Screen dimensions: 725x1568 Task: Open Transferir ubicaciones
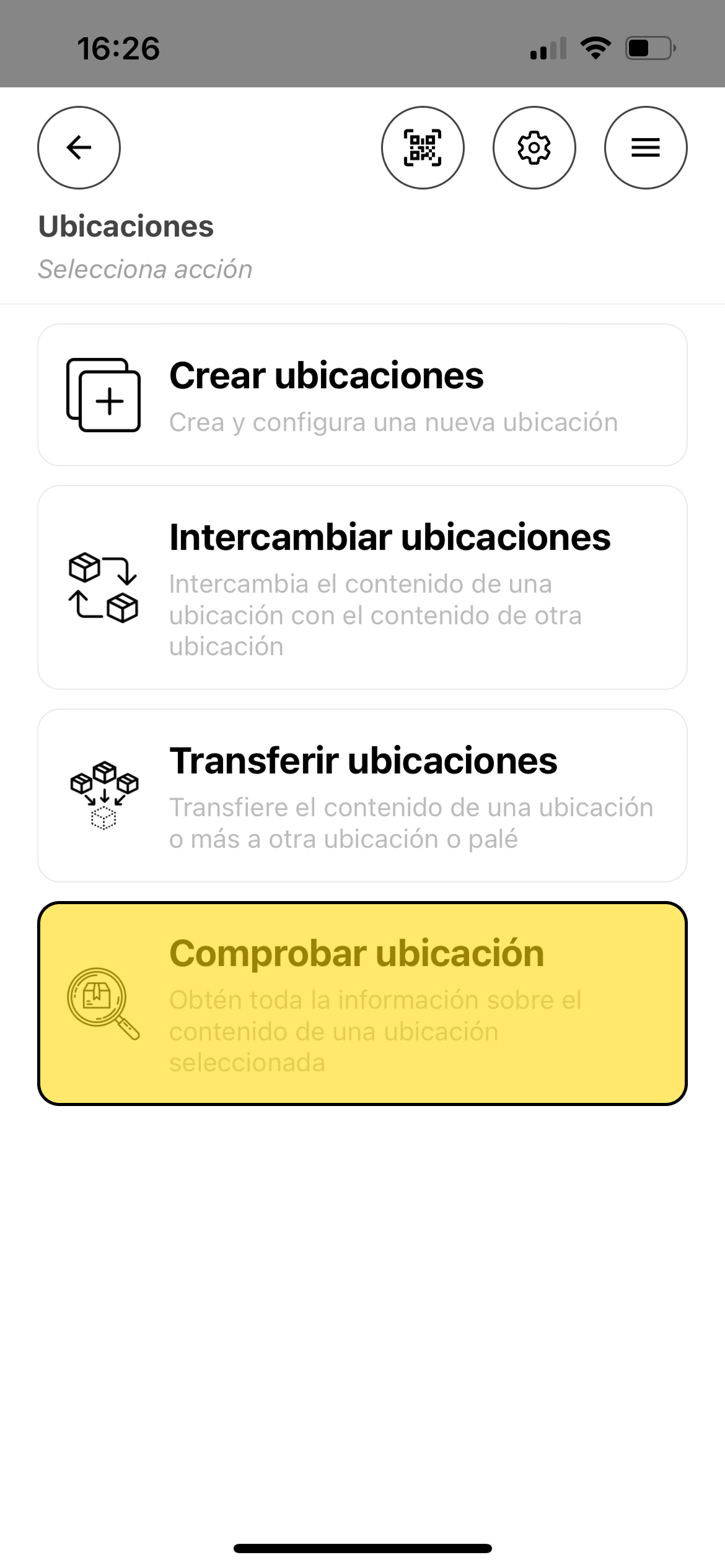tap(362, 795)
